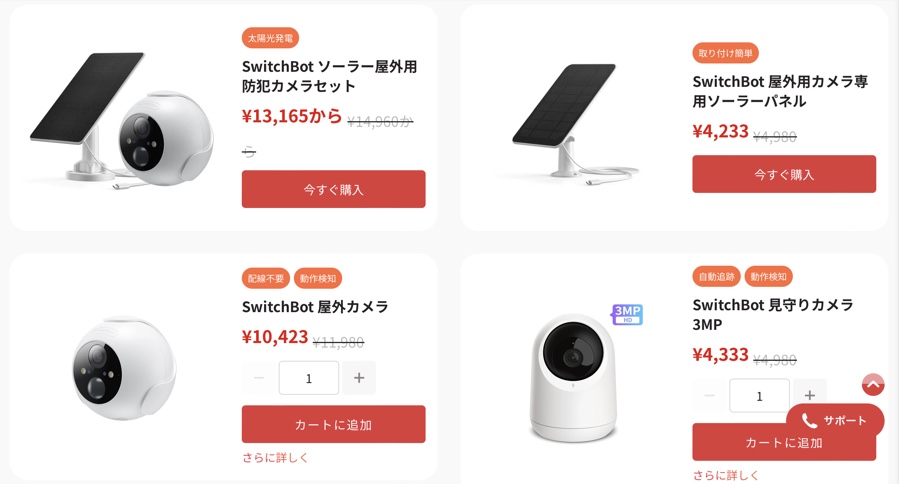Decrease quantity for SwitchBot 屋外カメラ
This screenshot has height=484, width=899.
259,378
